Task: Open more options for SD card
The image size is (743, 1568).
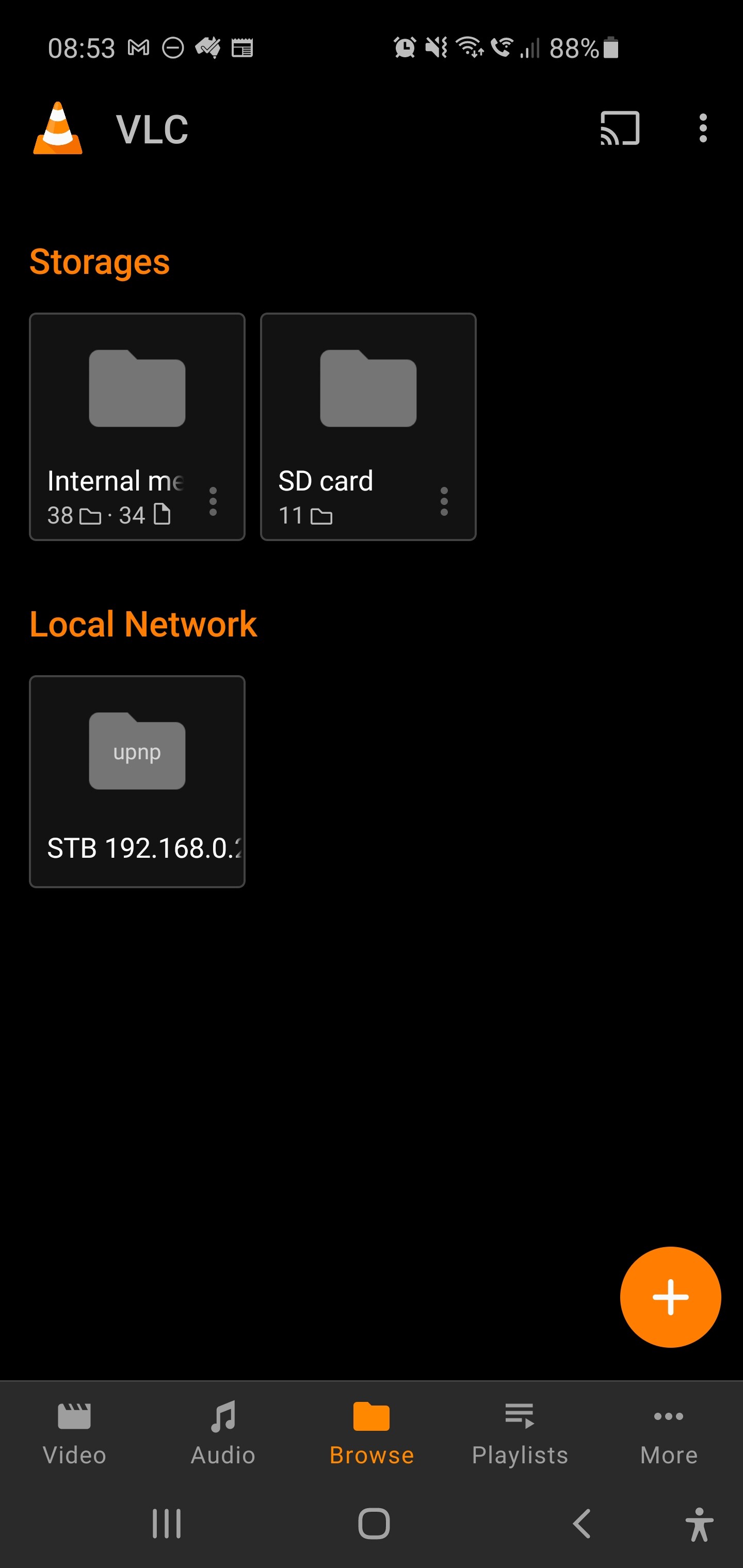Action: (x=444, y=501)
